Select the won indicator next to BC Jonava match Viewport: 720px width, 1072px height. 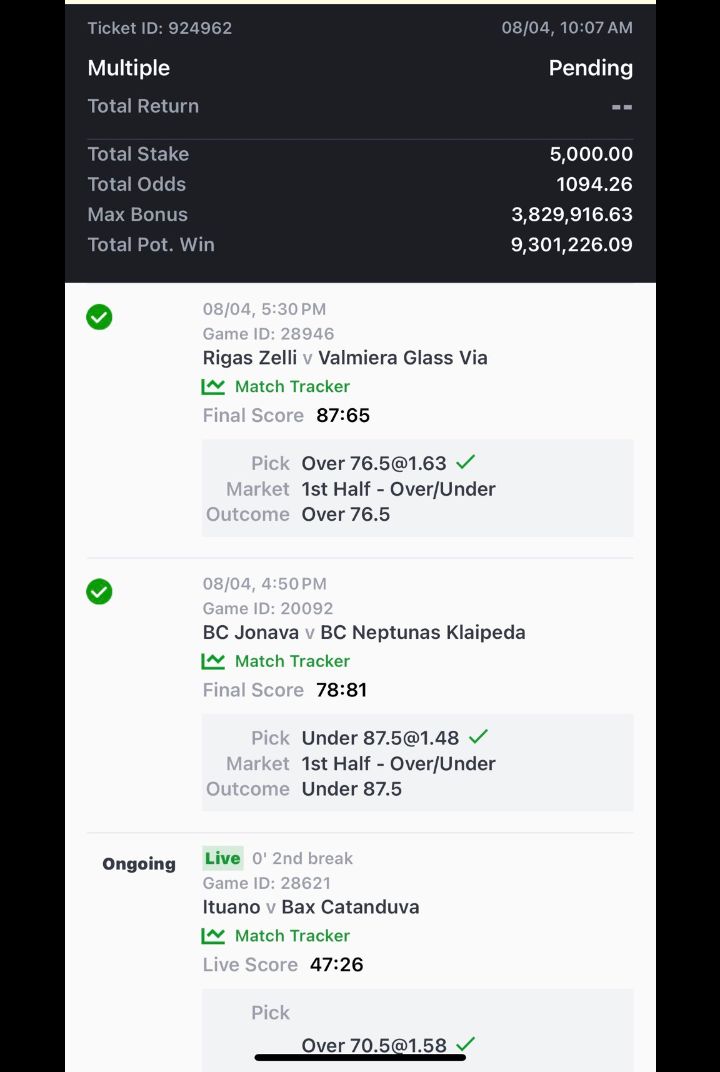point(99,592)
